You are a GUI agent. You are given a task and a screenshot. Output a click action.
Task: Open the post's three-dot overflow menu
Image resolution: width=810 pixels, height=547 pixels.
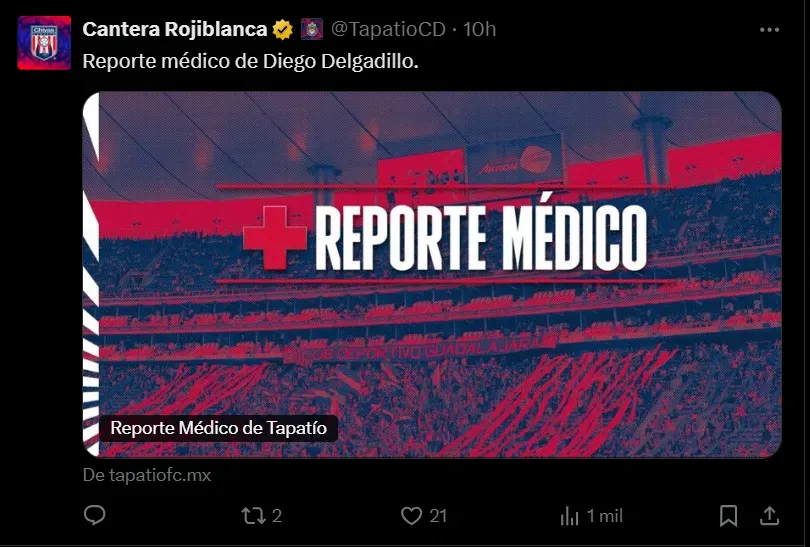coord(769,29)
